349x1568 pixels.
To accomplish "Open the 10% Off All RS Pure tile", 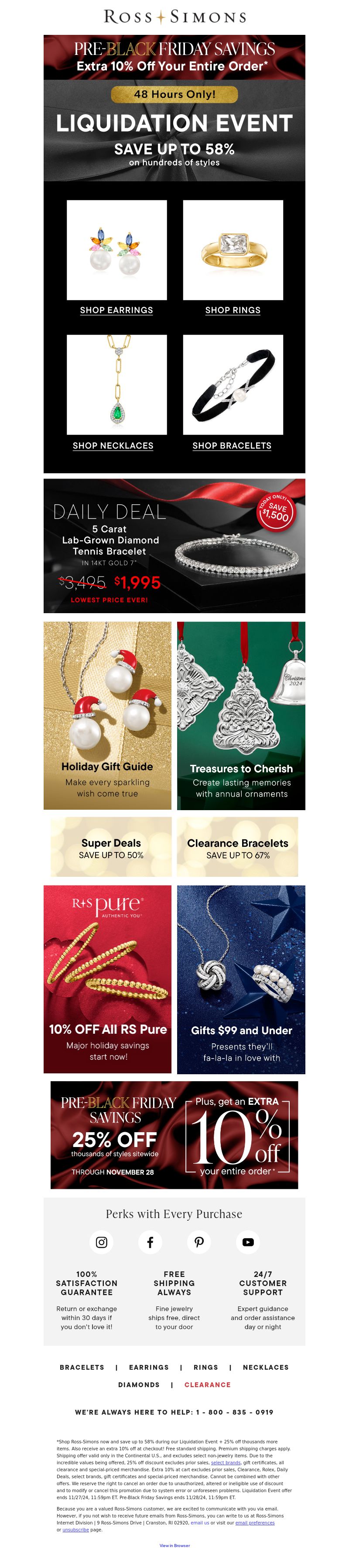I will tap(107, 980).
